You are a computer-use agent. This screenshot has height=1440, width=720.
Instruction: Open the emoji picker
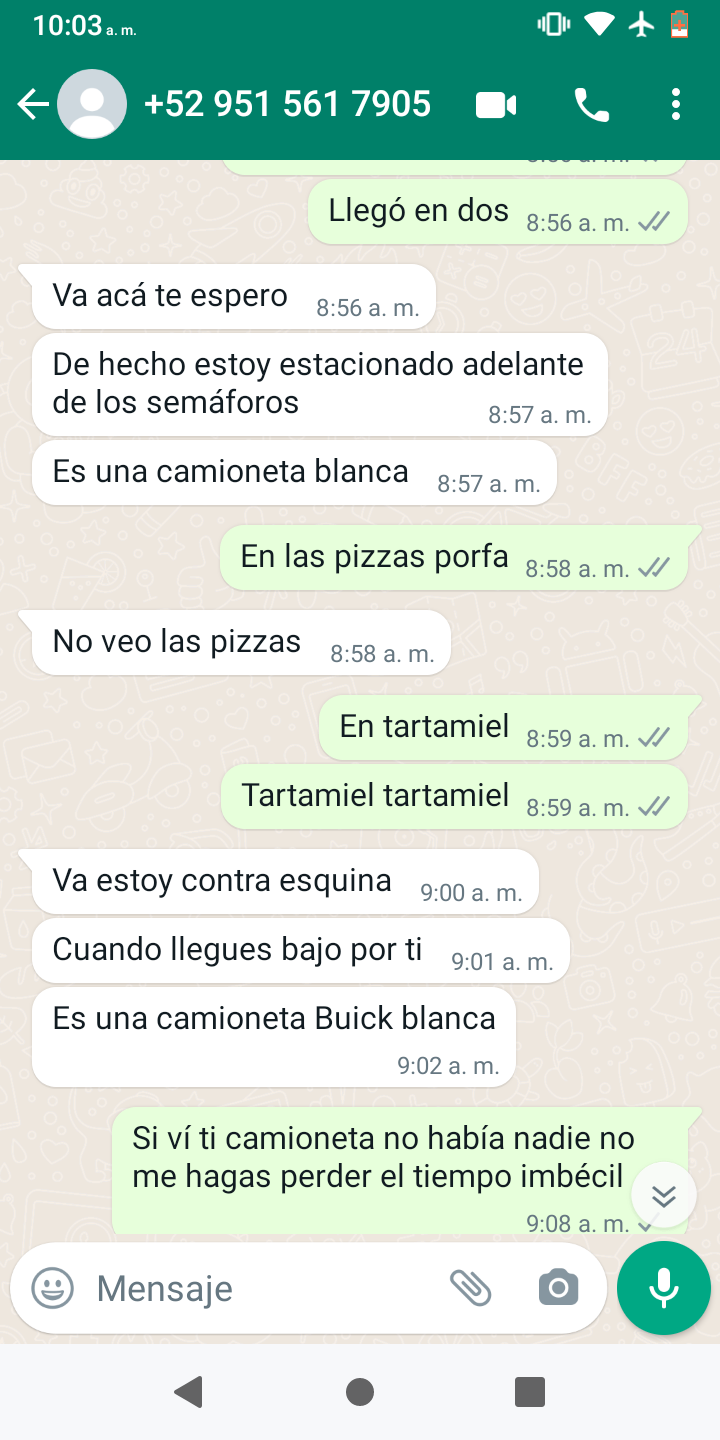pyautogui.click(x=53, y=1288)
